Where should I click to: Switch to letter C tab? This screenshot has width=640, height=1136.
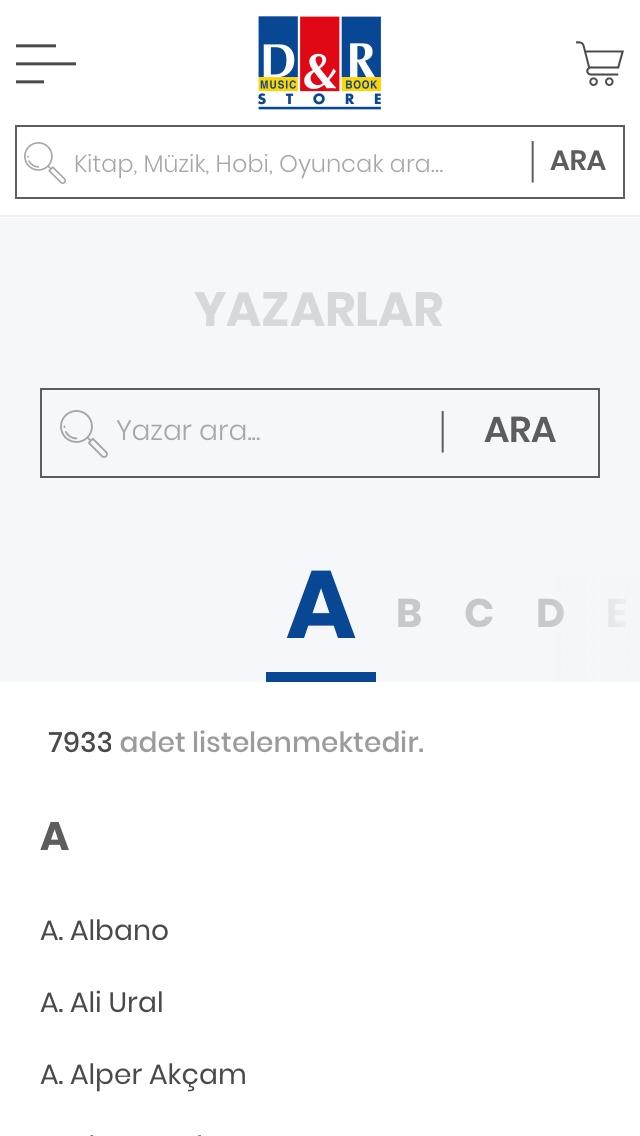pyautogui.click(x=479, y=613)
